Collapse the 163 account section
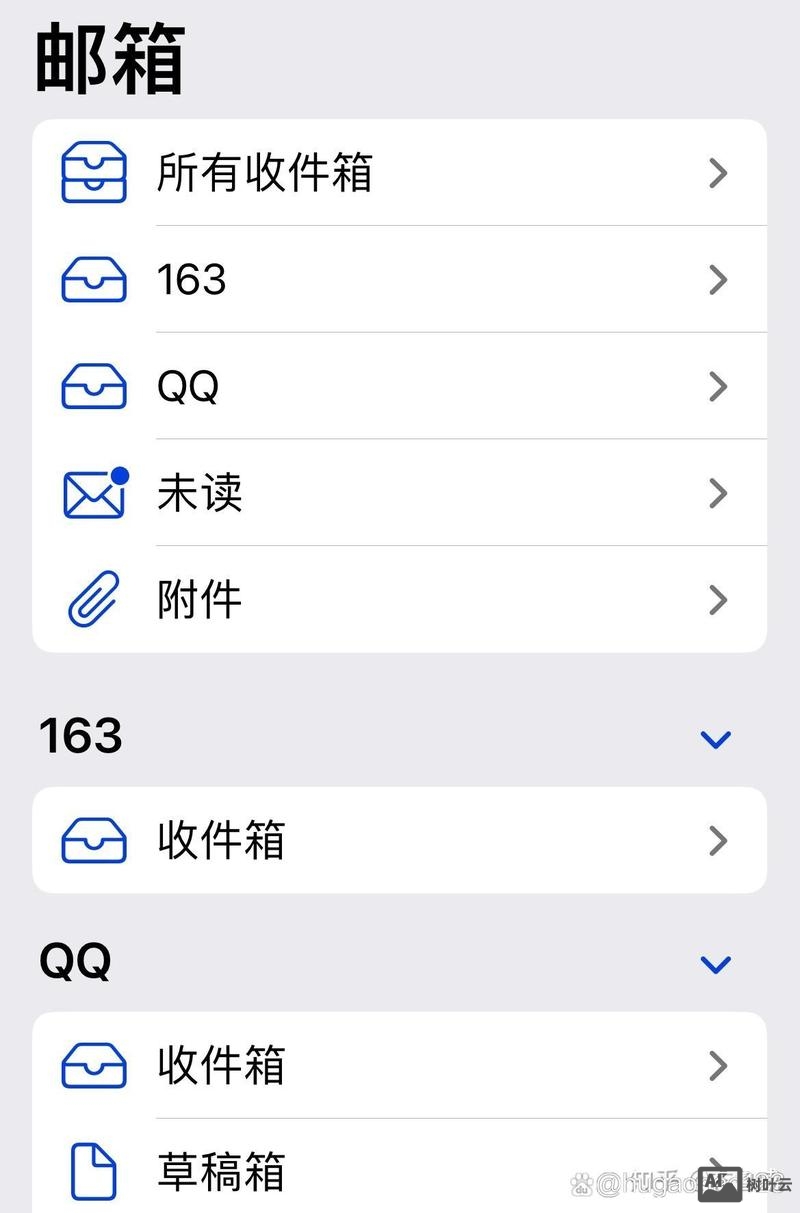Screen dimensions: 800x1213 (x=715, y=737)
